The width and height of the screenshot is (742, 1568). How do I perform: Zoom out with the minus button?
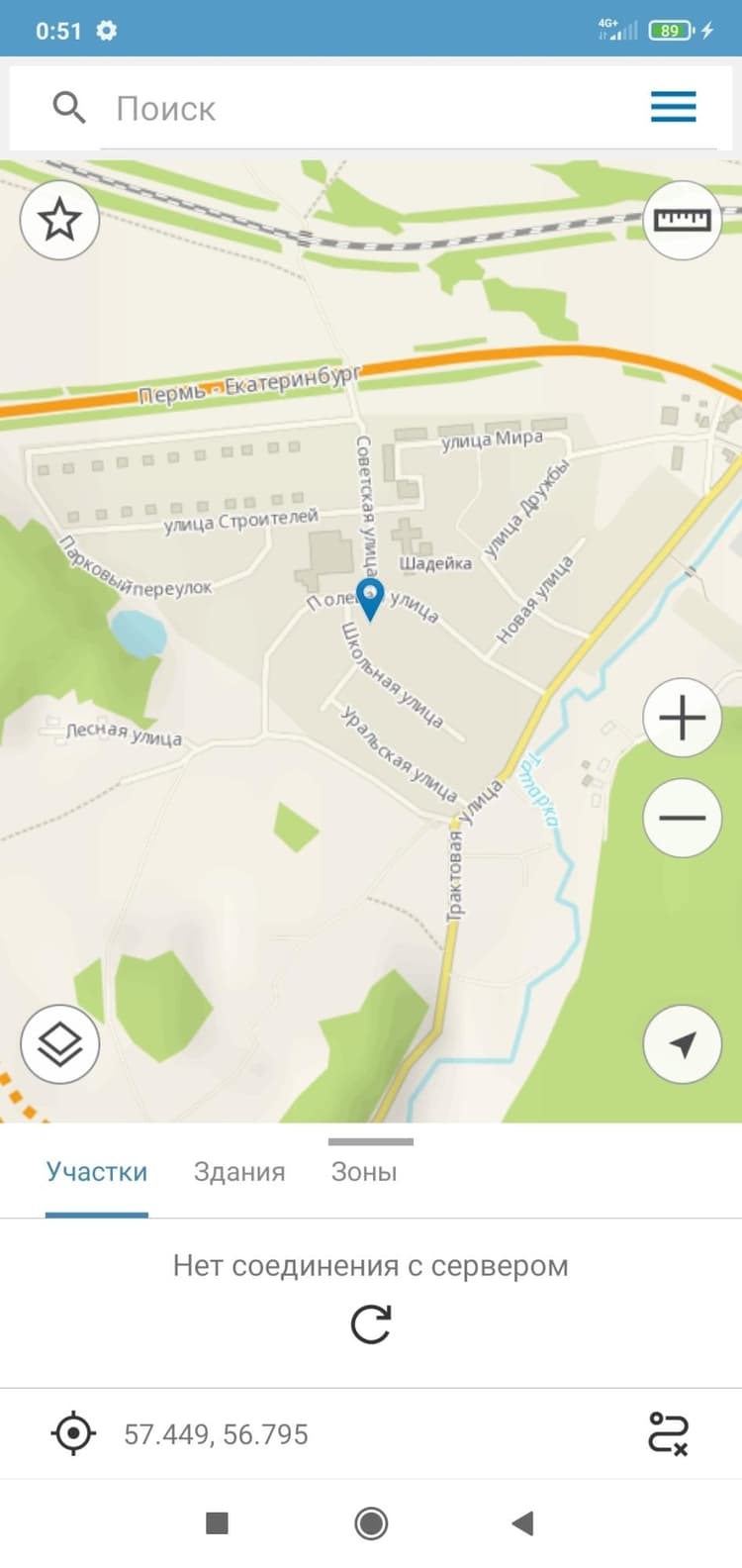pyautogui.click(x=682, y=818)
